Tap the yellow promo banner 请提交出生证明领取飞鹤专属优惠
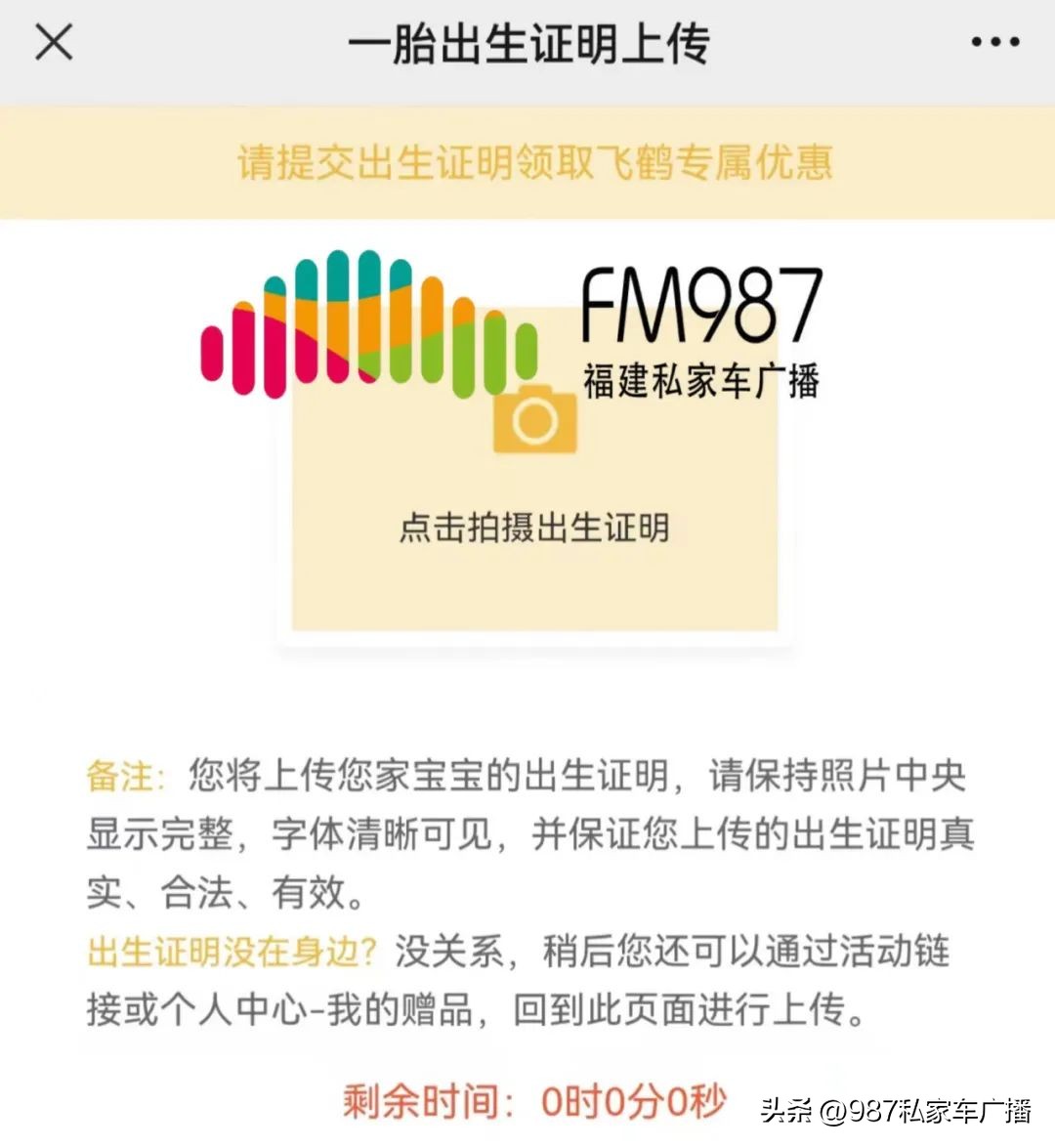The height and width of the screenshot is (1148, 1055). click(527, 163)
